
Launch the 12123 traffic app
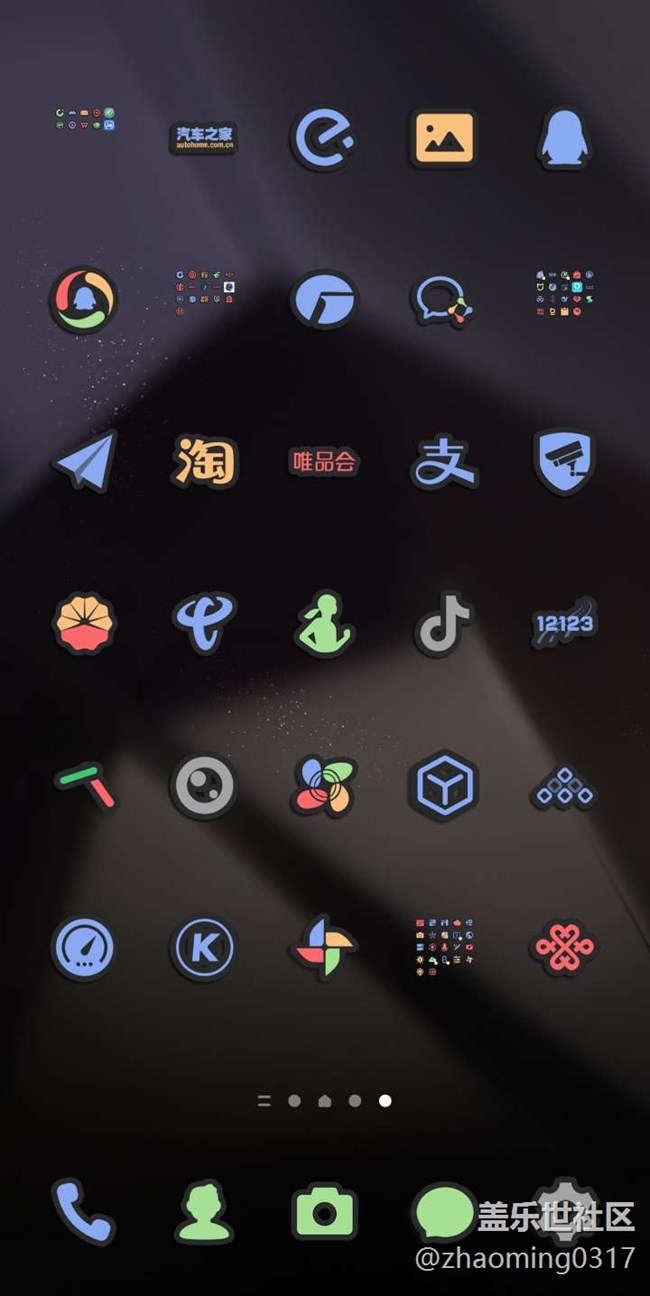coord(564,624)
